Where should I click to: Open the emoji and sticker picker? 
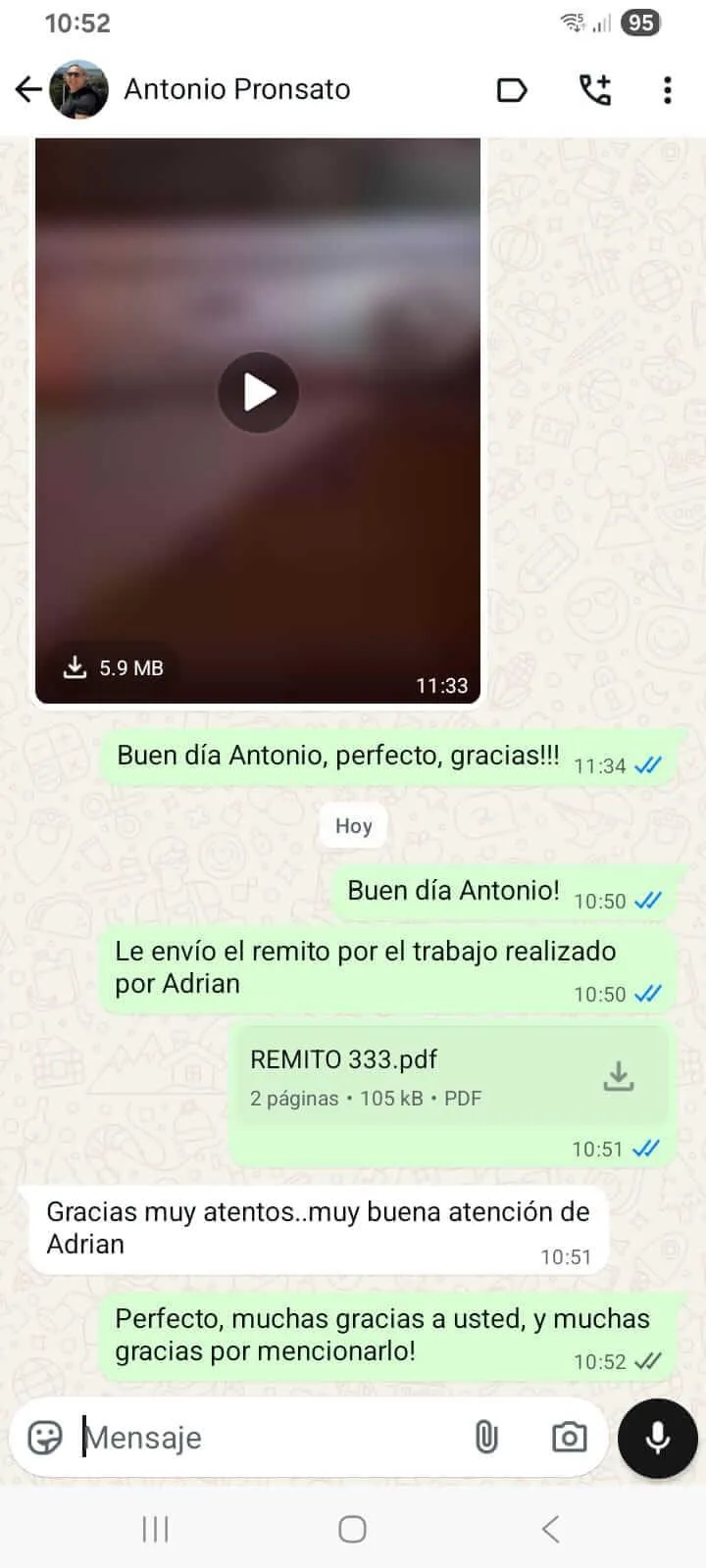click(45, 1438)
